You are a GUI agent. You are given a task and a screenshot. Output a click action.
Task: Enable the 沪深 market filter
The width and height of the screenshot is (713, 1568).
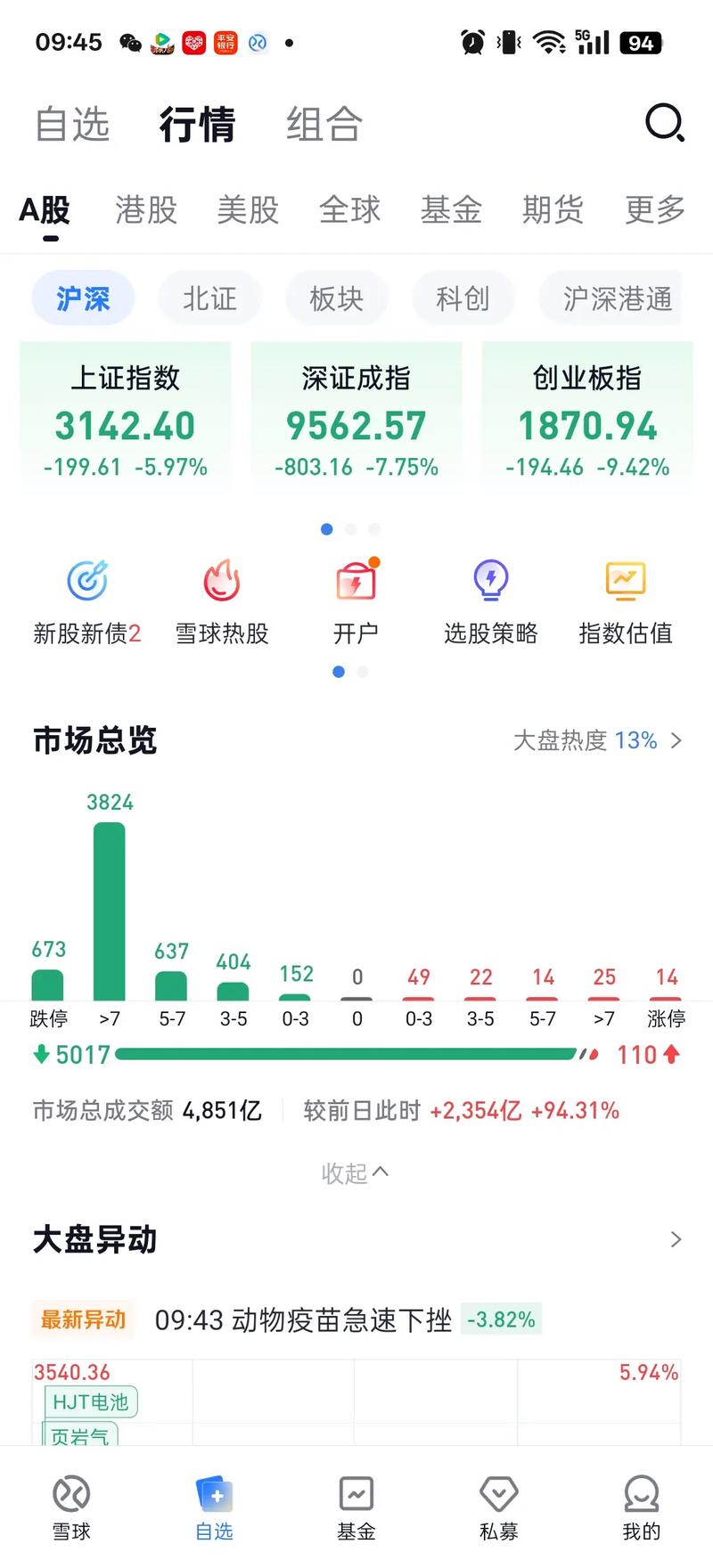pos(82,298)
